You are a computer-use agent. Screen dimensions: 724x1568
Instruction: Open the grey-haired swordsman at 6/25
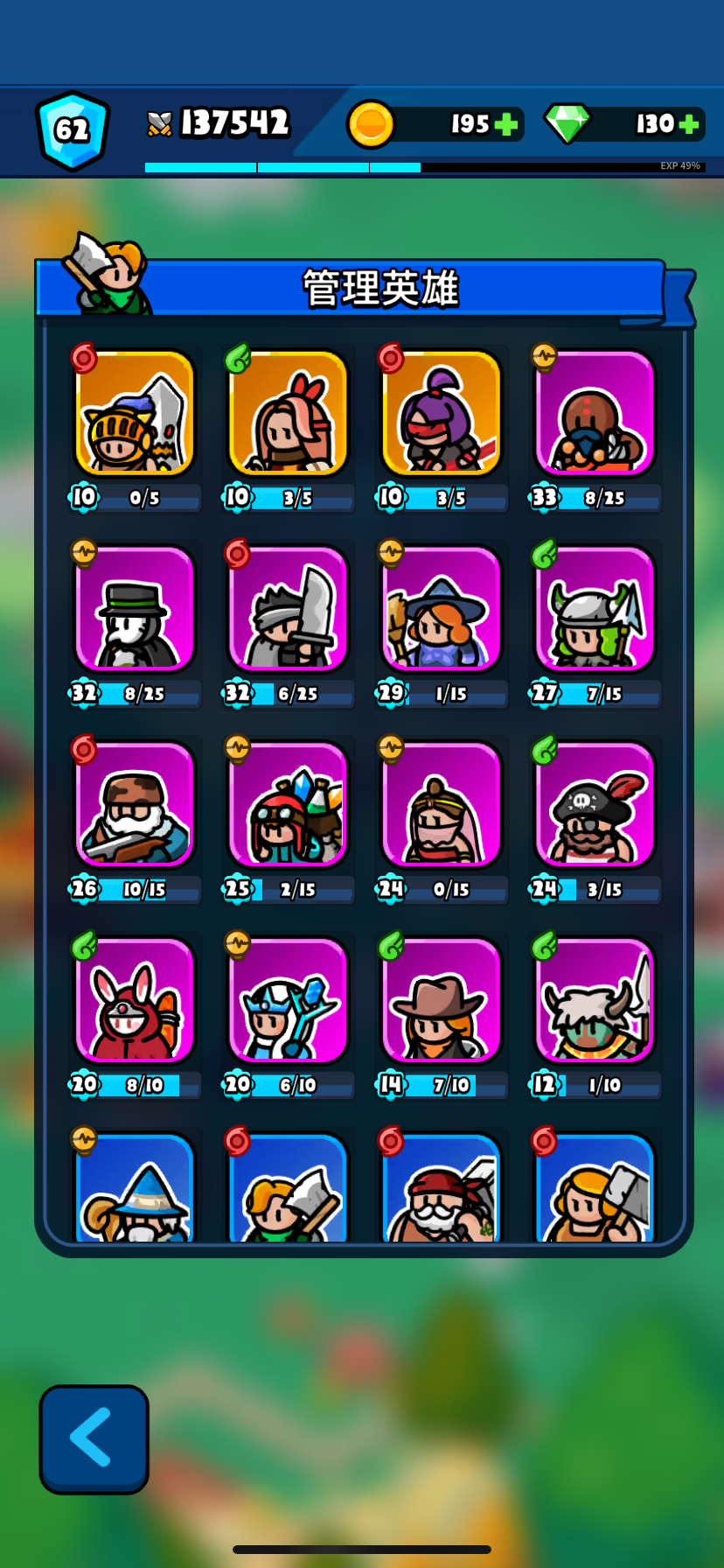(288, 609)
